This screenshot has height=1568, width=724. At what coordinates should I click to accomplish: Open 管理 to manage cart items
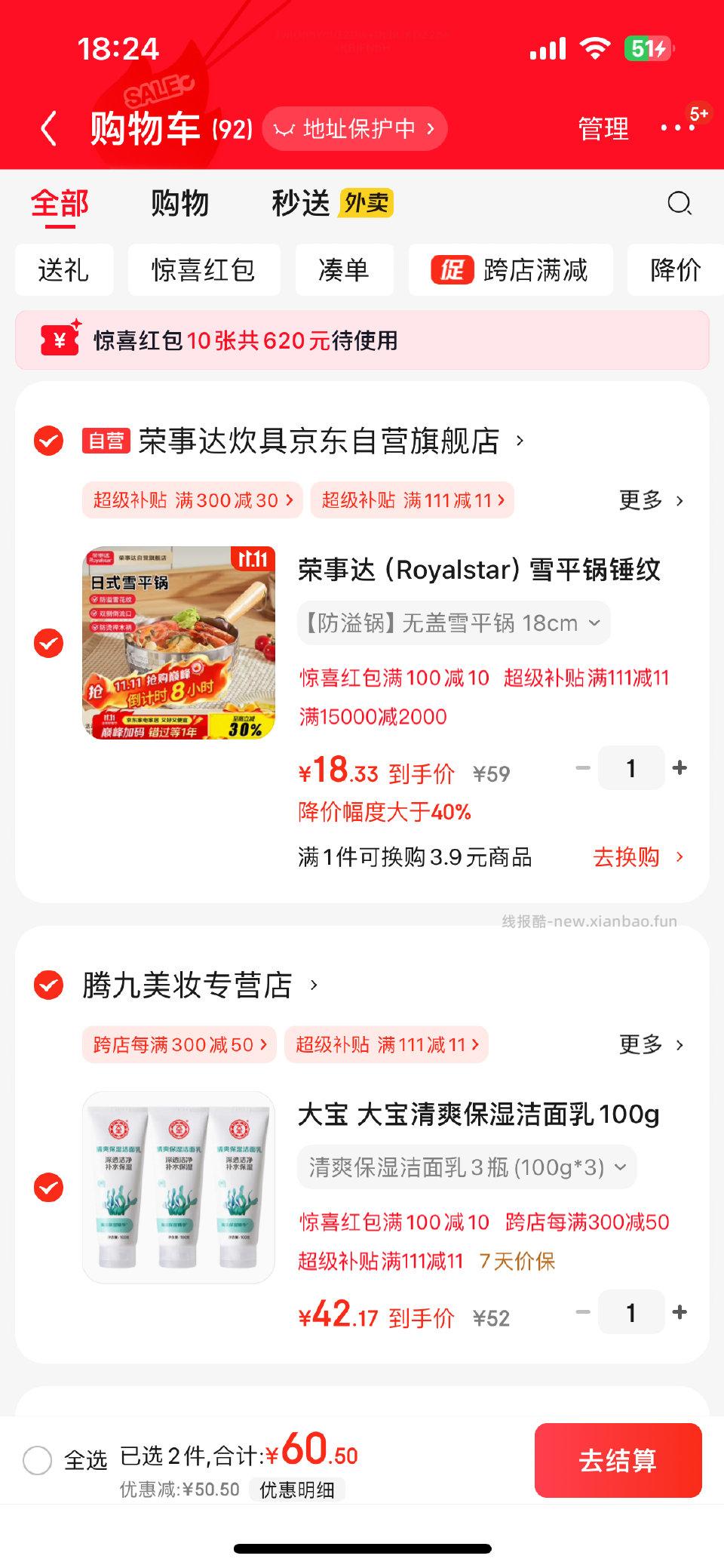click(x=602, y=128)
